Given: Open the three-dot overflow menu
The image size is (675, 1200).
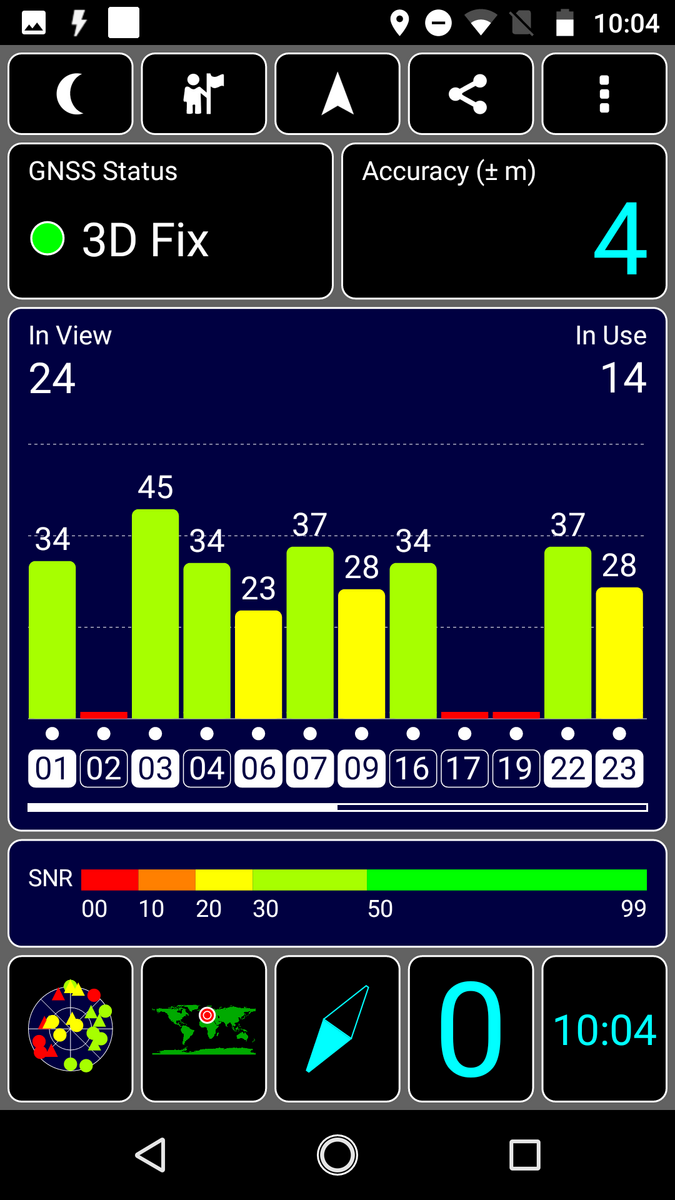Looking at the screenshot, I should coord(604,94).
